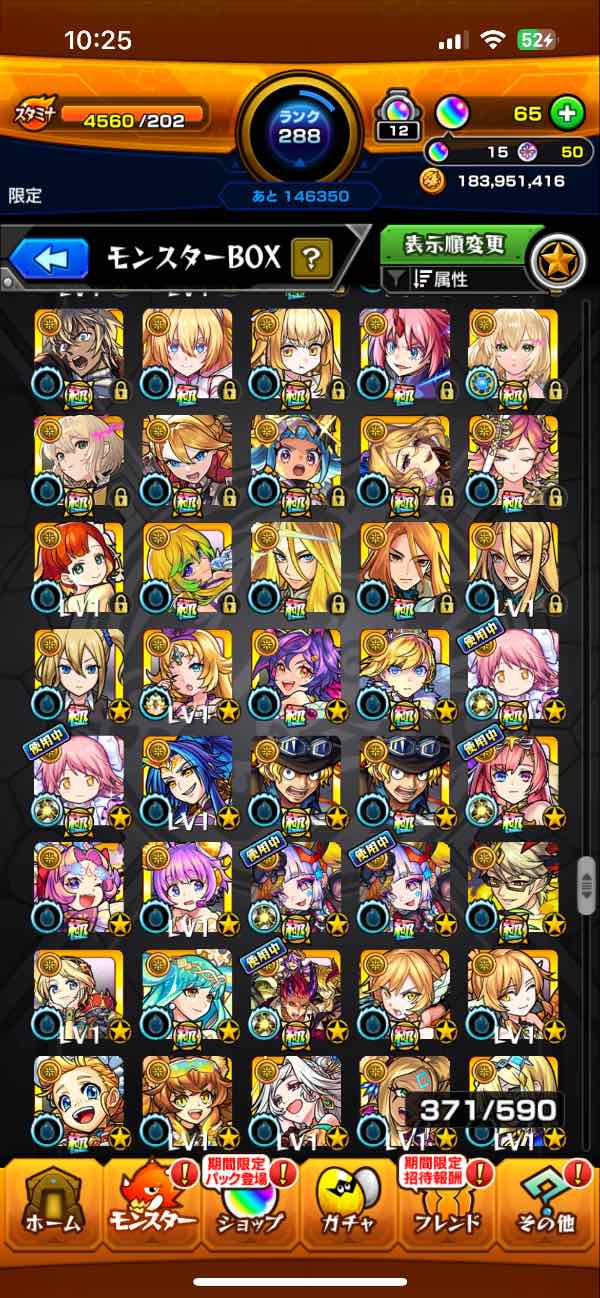
Task: Tap 表示順変更 to change display order
Action: (x=455, y=245)
